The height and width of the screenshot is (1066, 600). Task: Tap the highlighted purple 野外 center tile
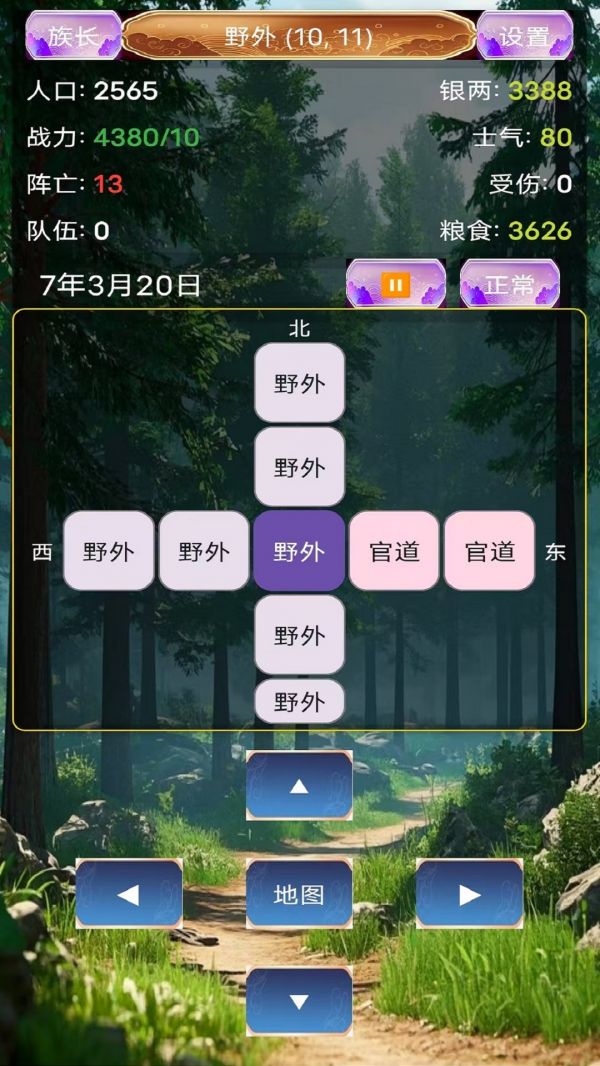tap(299, 551)
